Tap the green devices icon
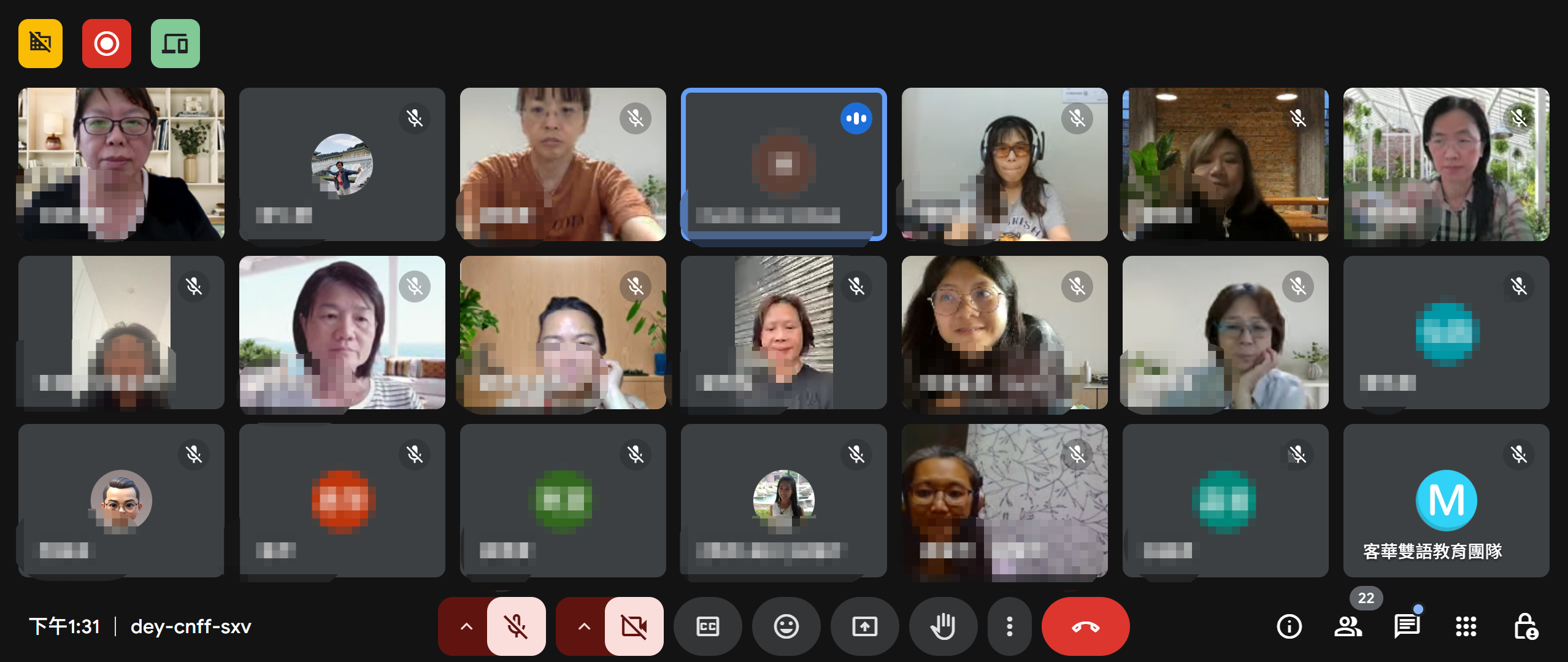The image size is (1568, 662). (175, 44)
